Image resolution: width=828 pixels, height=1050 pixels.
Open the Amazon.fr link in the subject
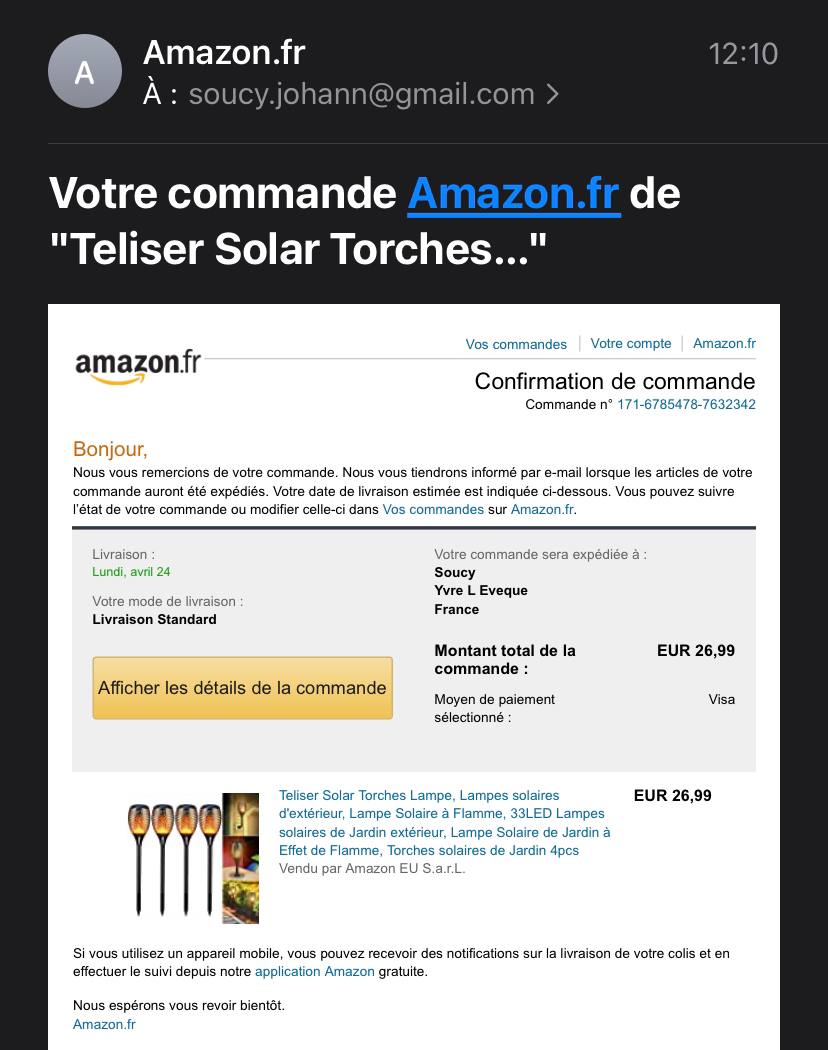click(x=513, y=193)
